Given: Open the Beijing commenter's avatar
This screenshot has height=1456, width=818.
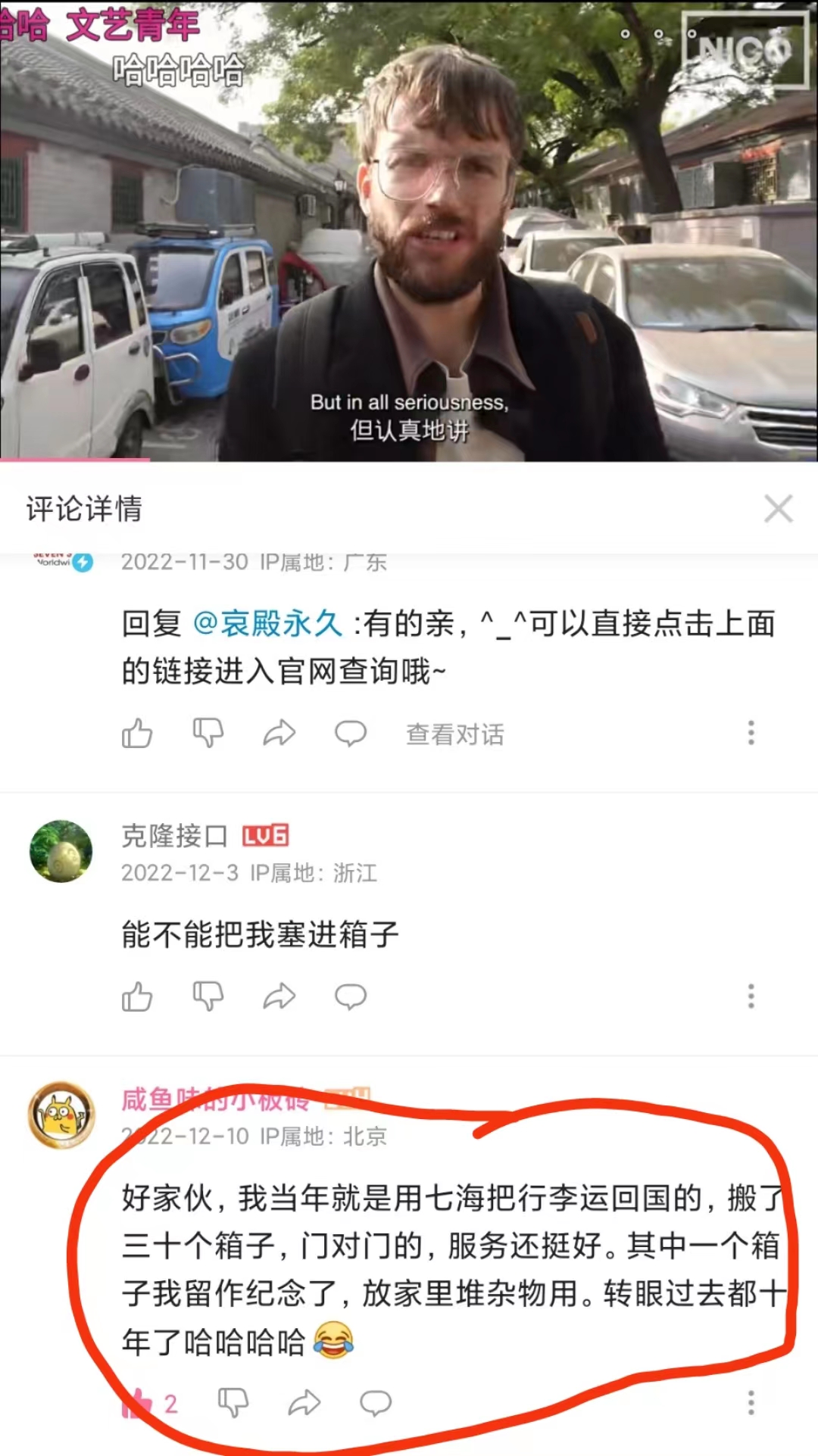Looking at the screenshot, I should [x=61, y=1115].
